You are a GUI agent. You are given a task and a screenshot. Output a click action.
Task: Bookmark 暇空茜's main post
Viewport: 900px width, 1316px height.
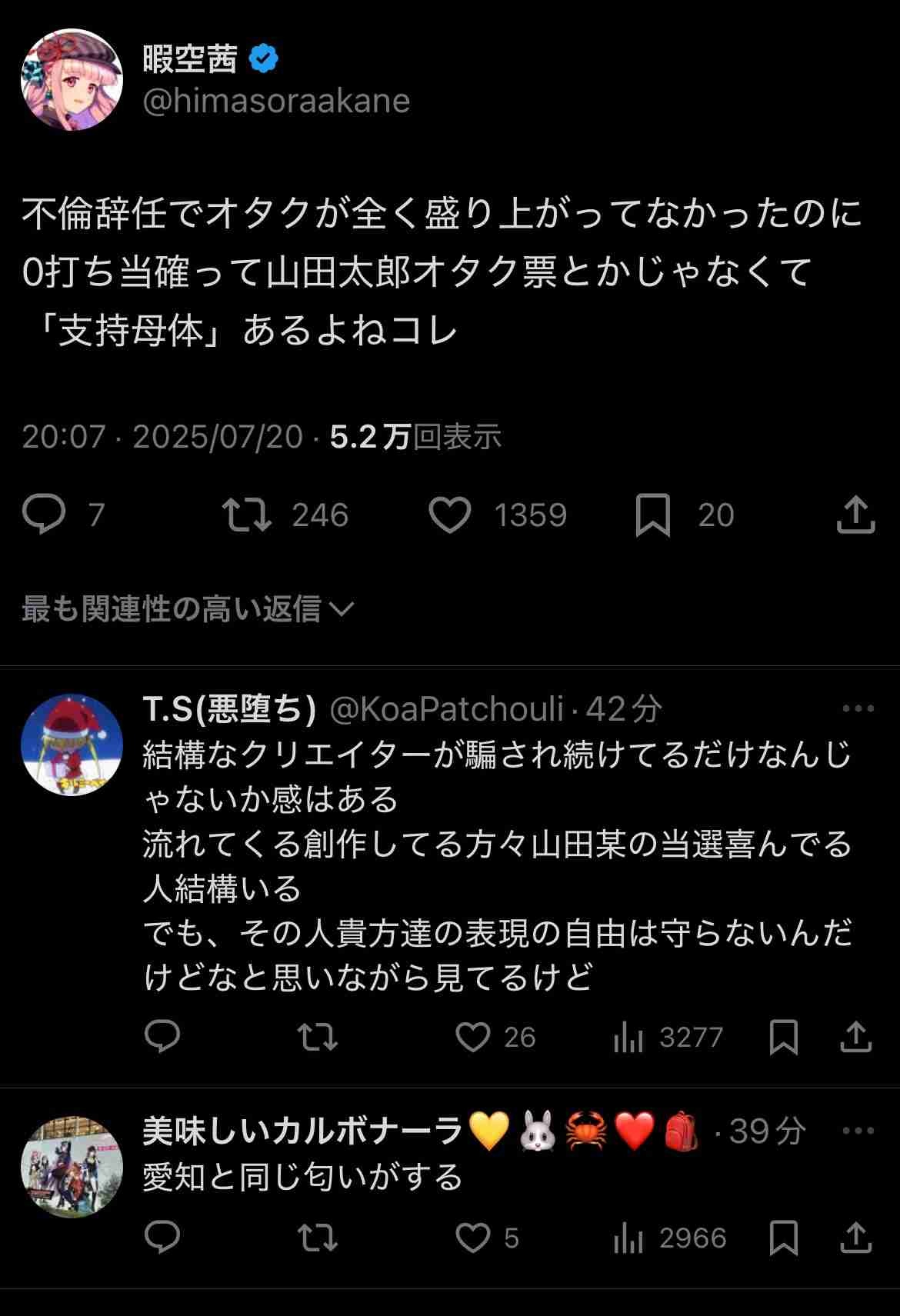point(652,515)
